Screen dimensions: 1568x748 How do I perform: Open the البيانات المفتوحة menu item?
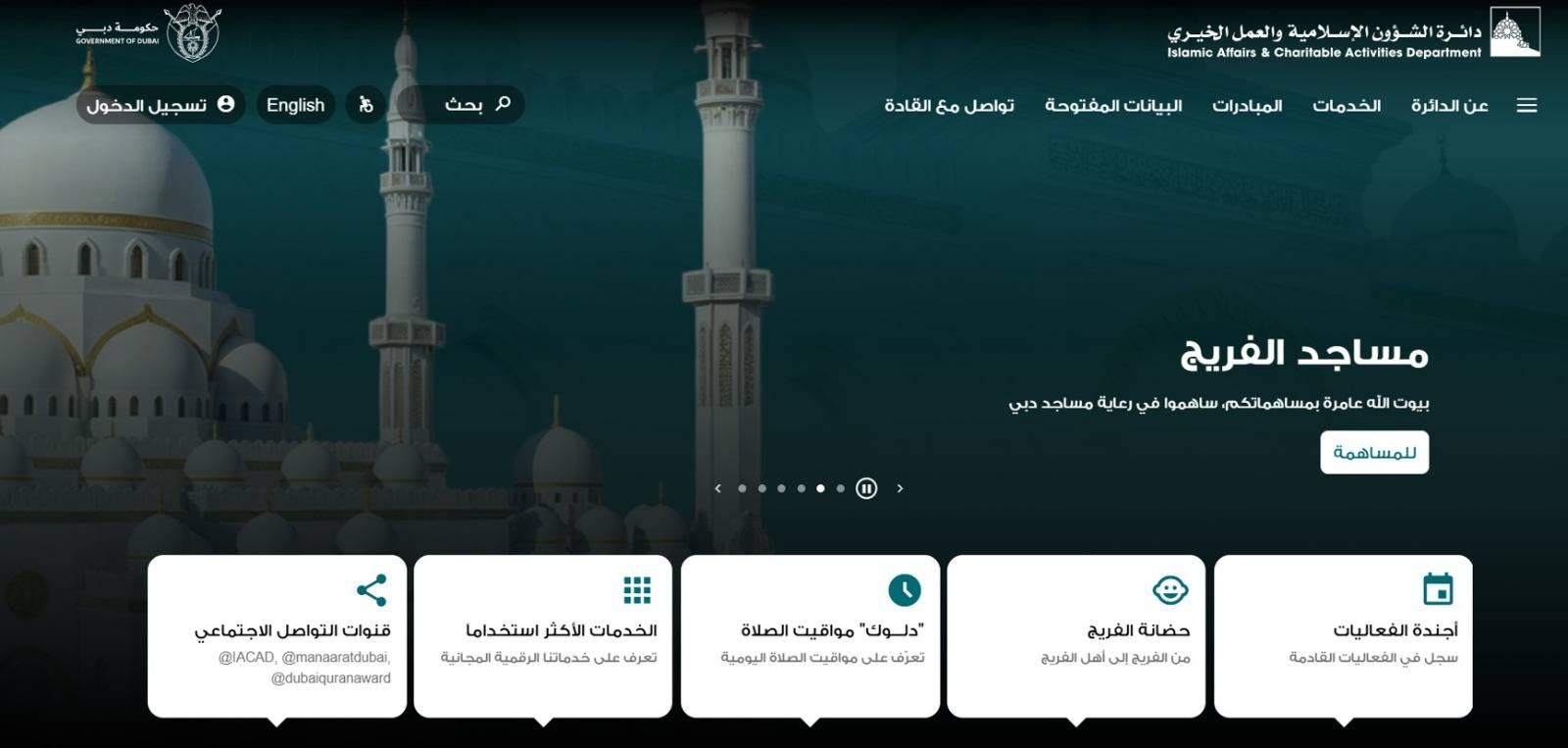coord(1113,105)
